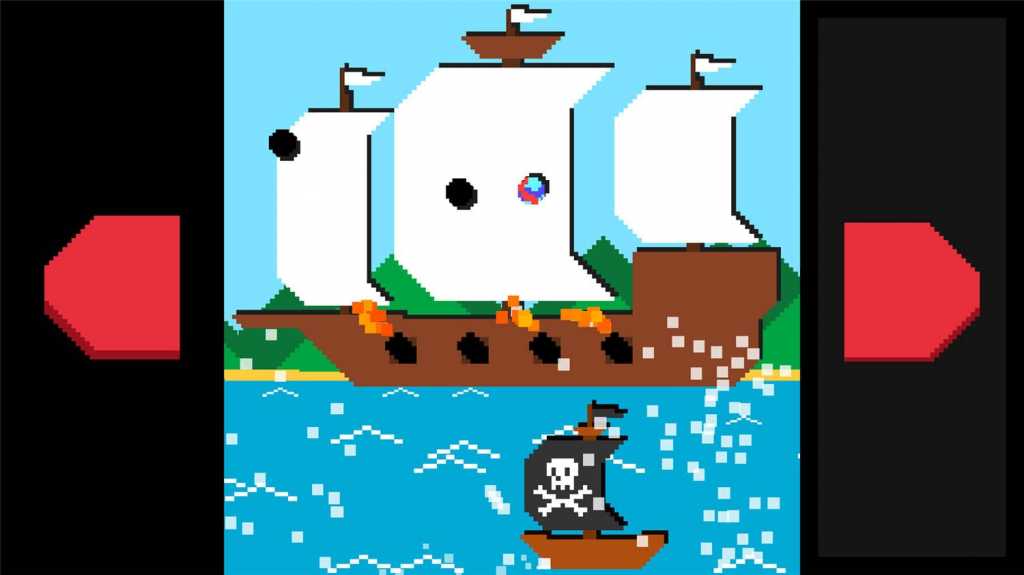Tap the red left arrow button
The image size is (1024, 575).
115,285
